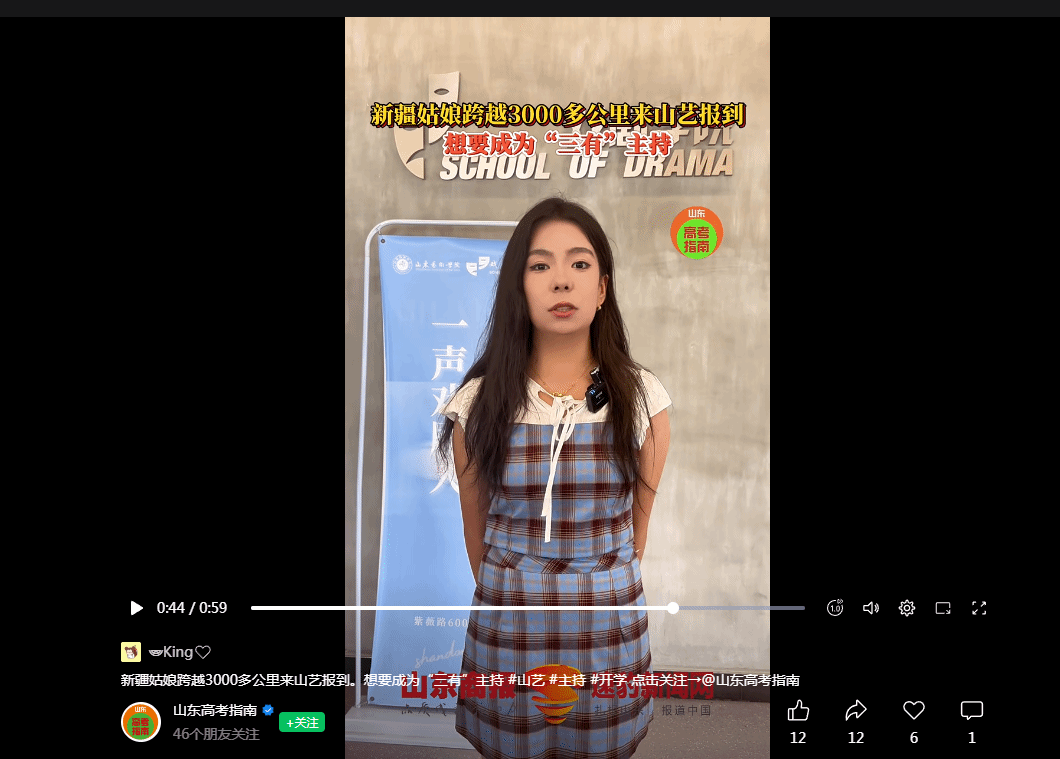1060x759 pixels.
Task: Mute the video volume
Action: 871,608
